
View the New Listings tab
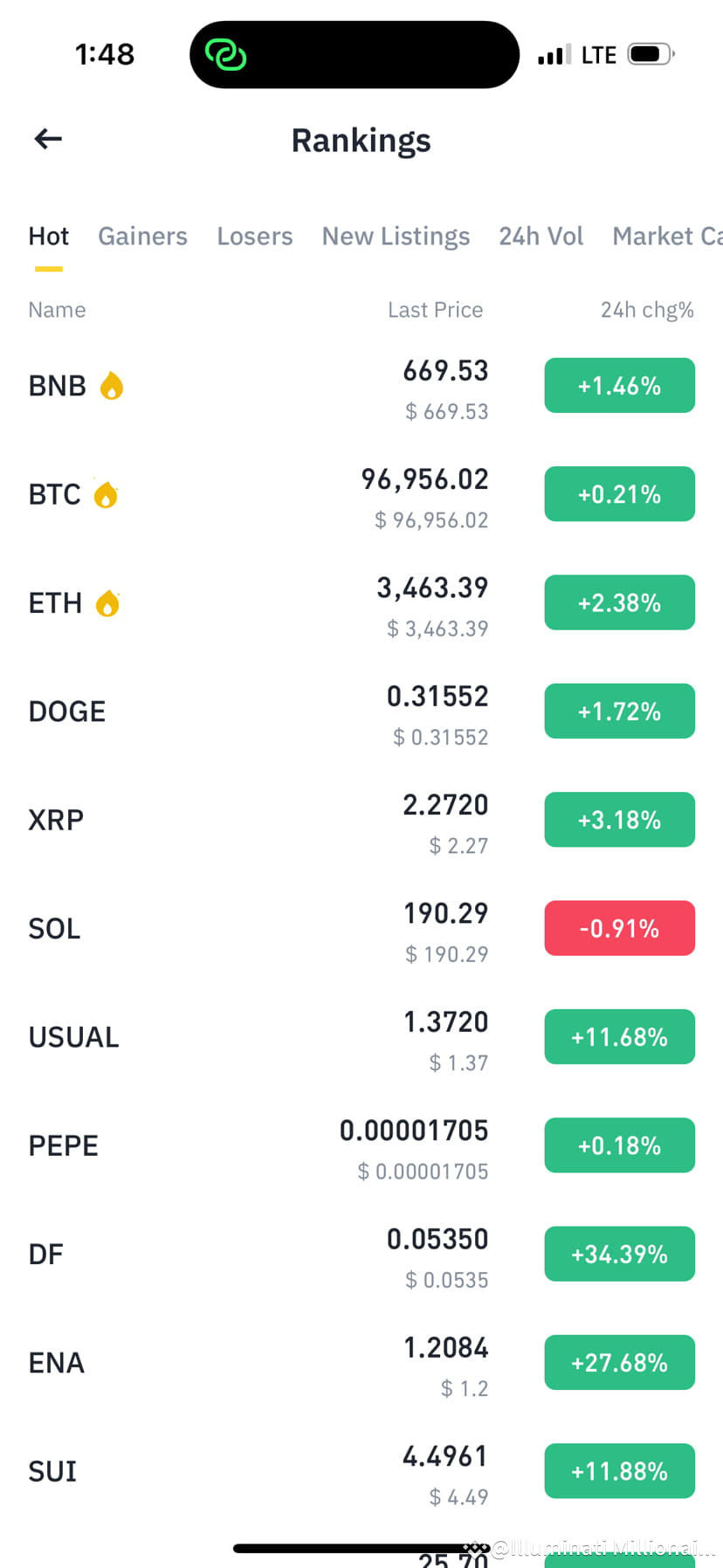pos(396,236)
